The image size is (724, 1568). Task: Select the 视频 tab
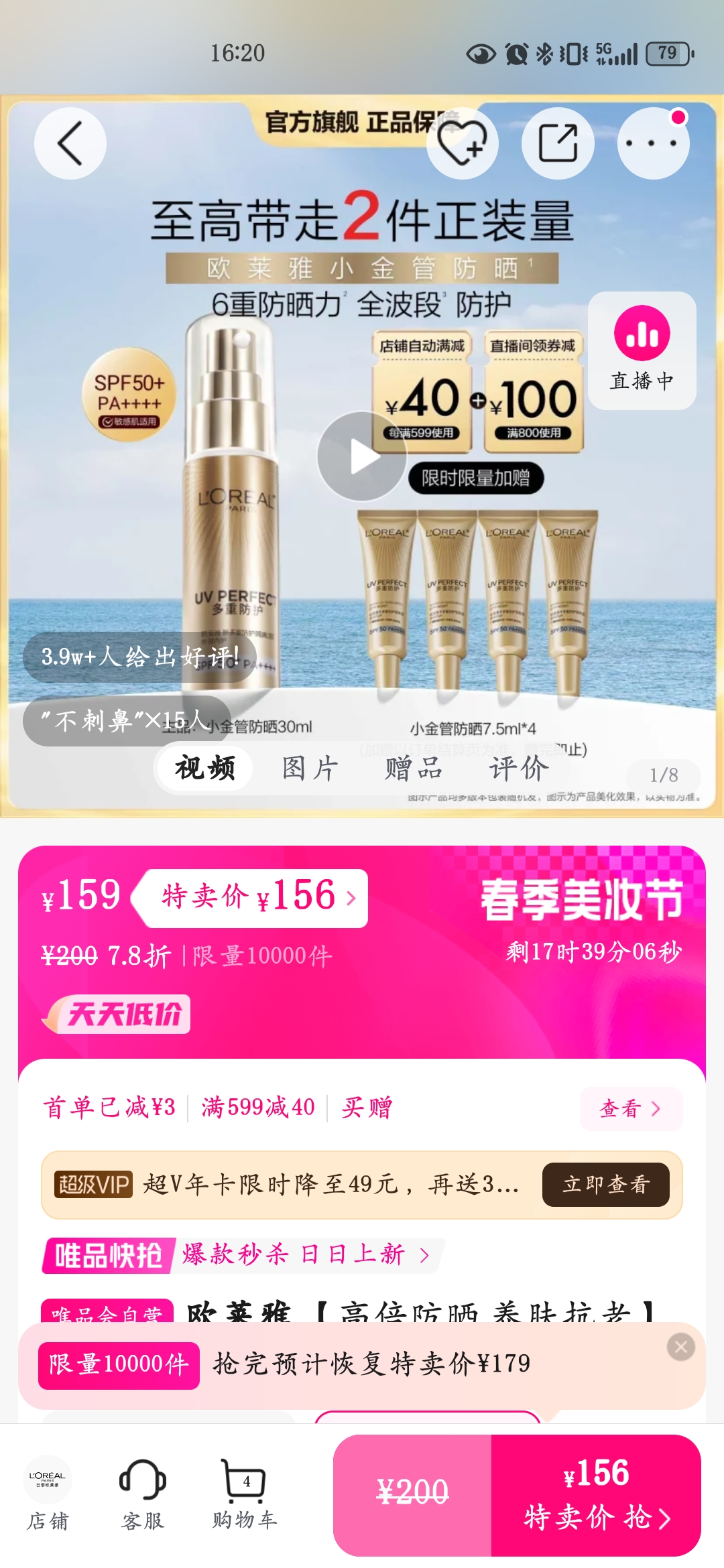pyautogui.click(x=205, y=768)
